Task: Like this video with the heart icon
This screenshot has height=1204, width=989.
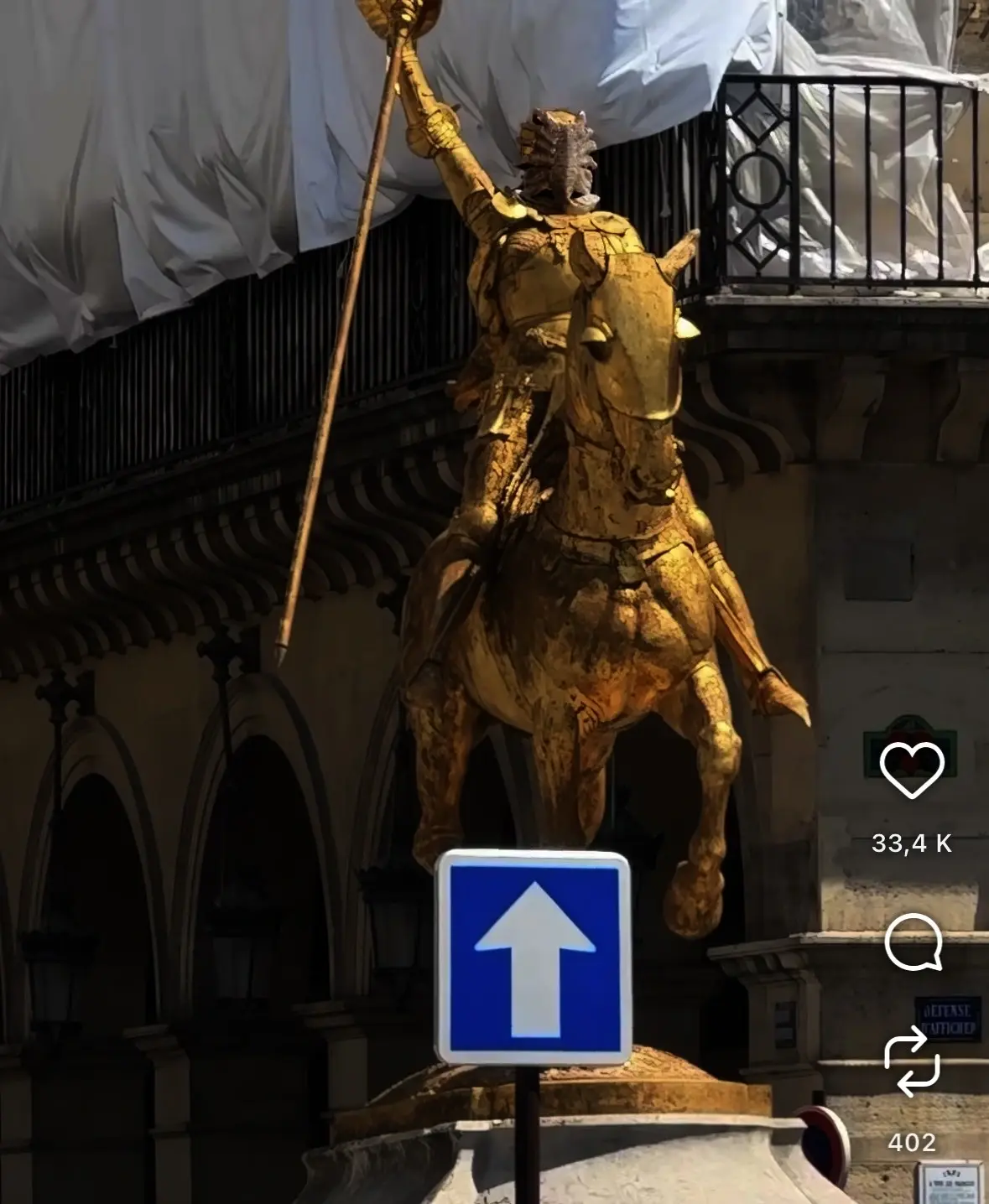Action: point(912,769)
